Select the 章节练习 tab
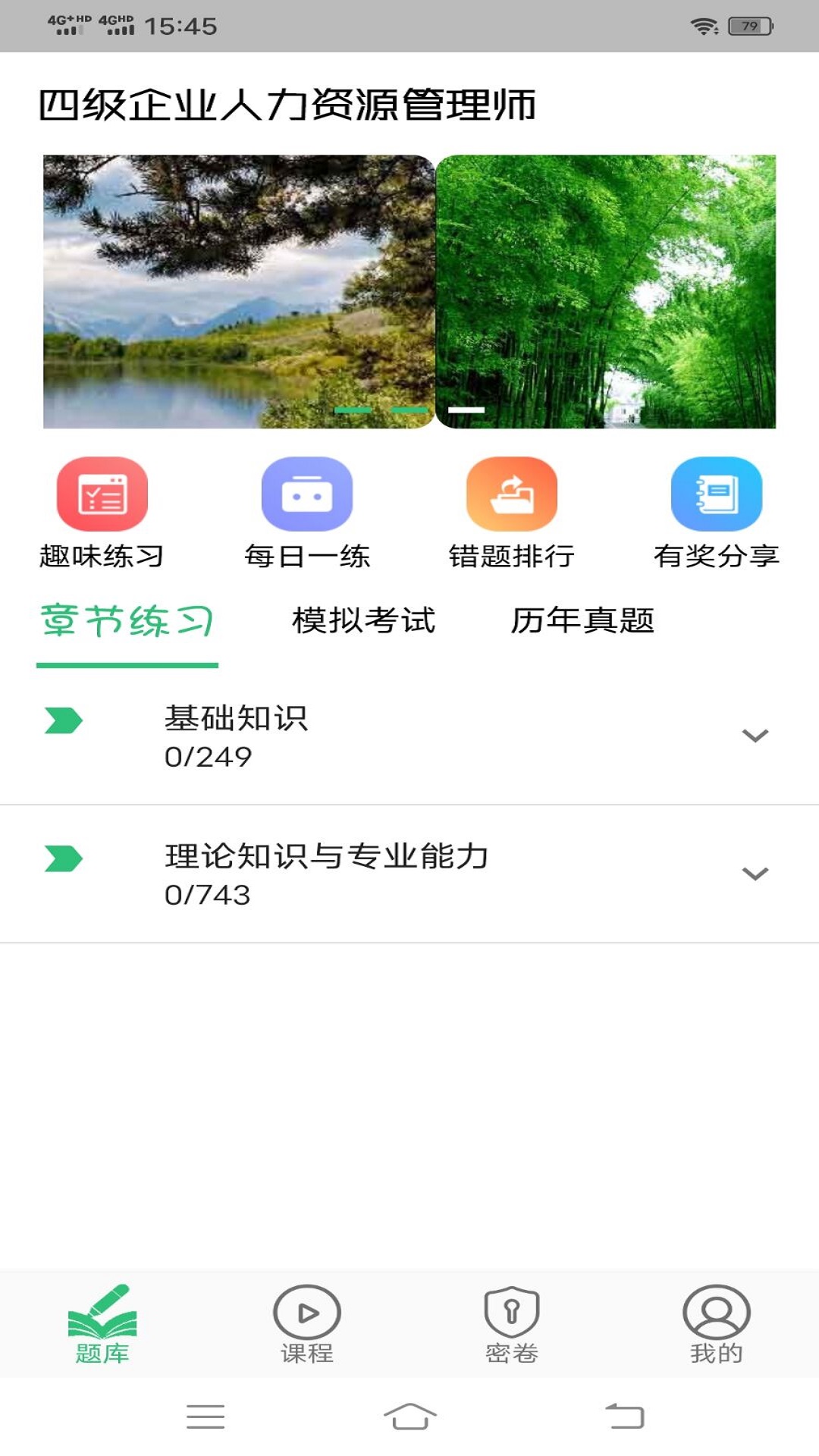819x1456 pixels. (128, 622)
